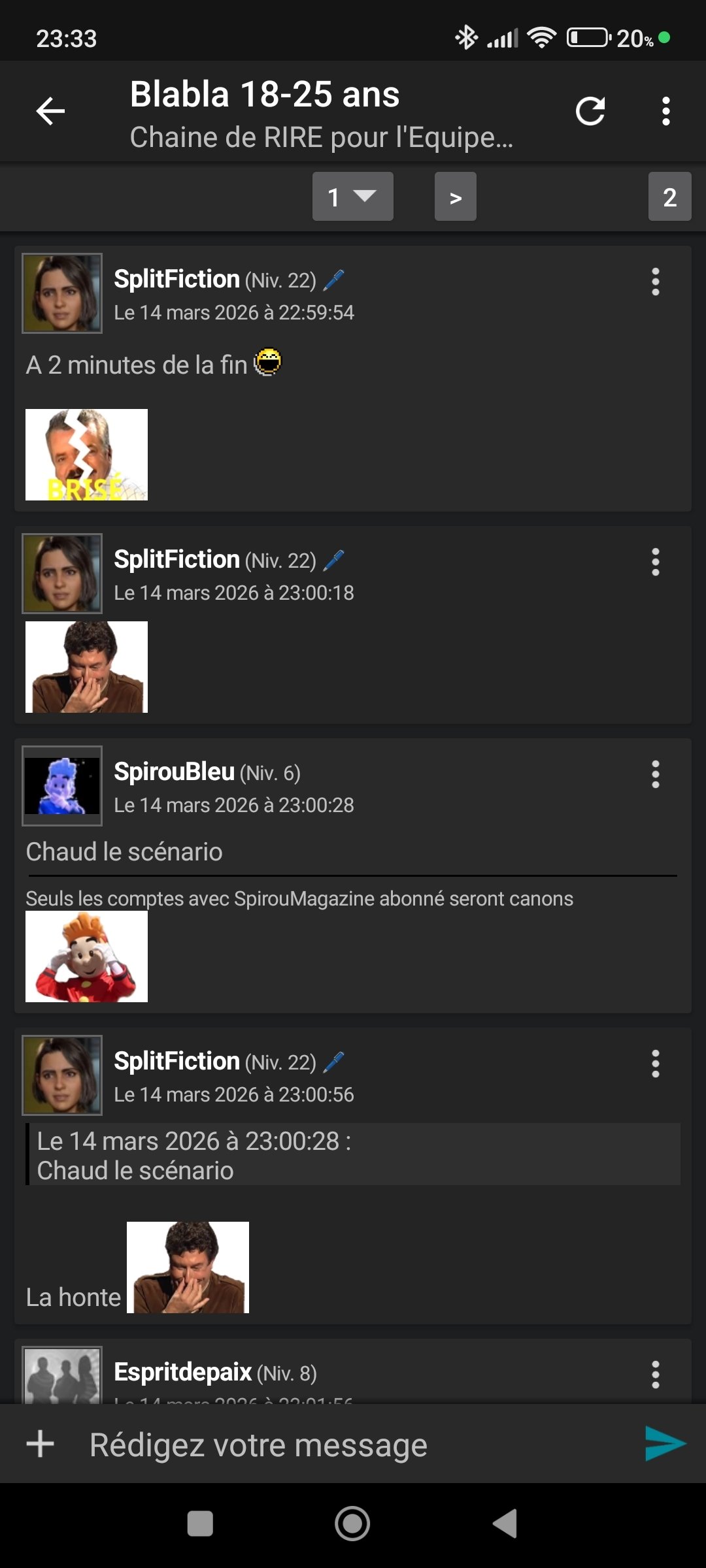Screen dimensions: 706x1568
Task: Open the page number dropdown
Action: (352, 197)
